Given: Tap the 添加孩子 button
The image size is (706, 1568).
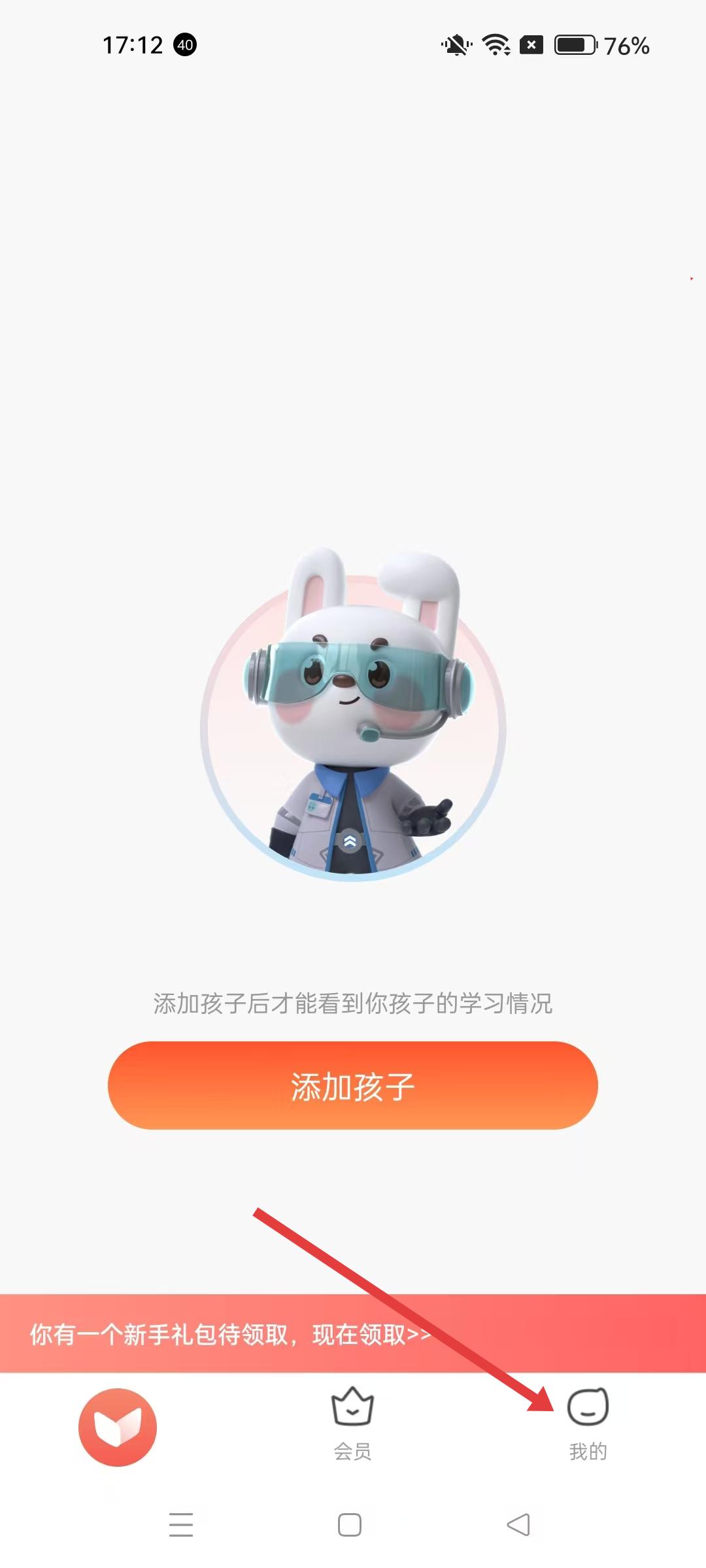Looking at the screenshot, I should pos(353,1085).
